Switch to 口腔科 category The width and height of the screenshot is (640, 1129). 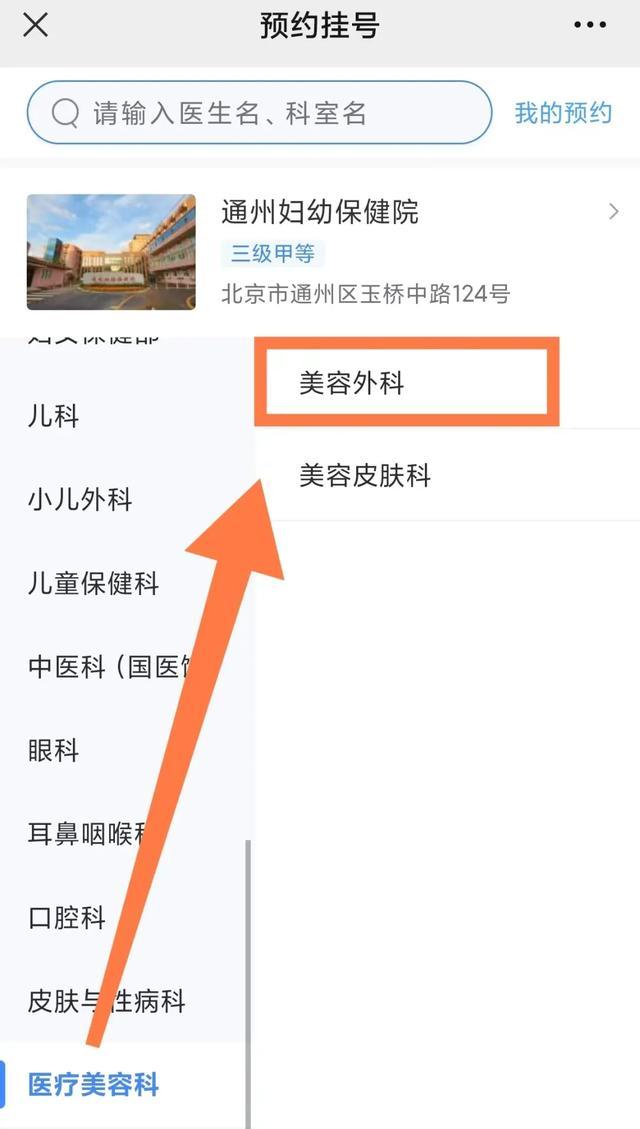127,918
